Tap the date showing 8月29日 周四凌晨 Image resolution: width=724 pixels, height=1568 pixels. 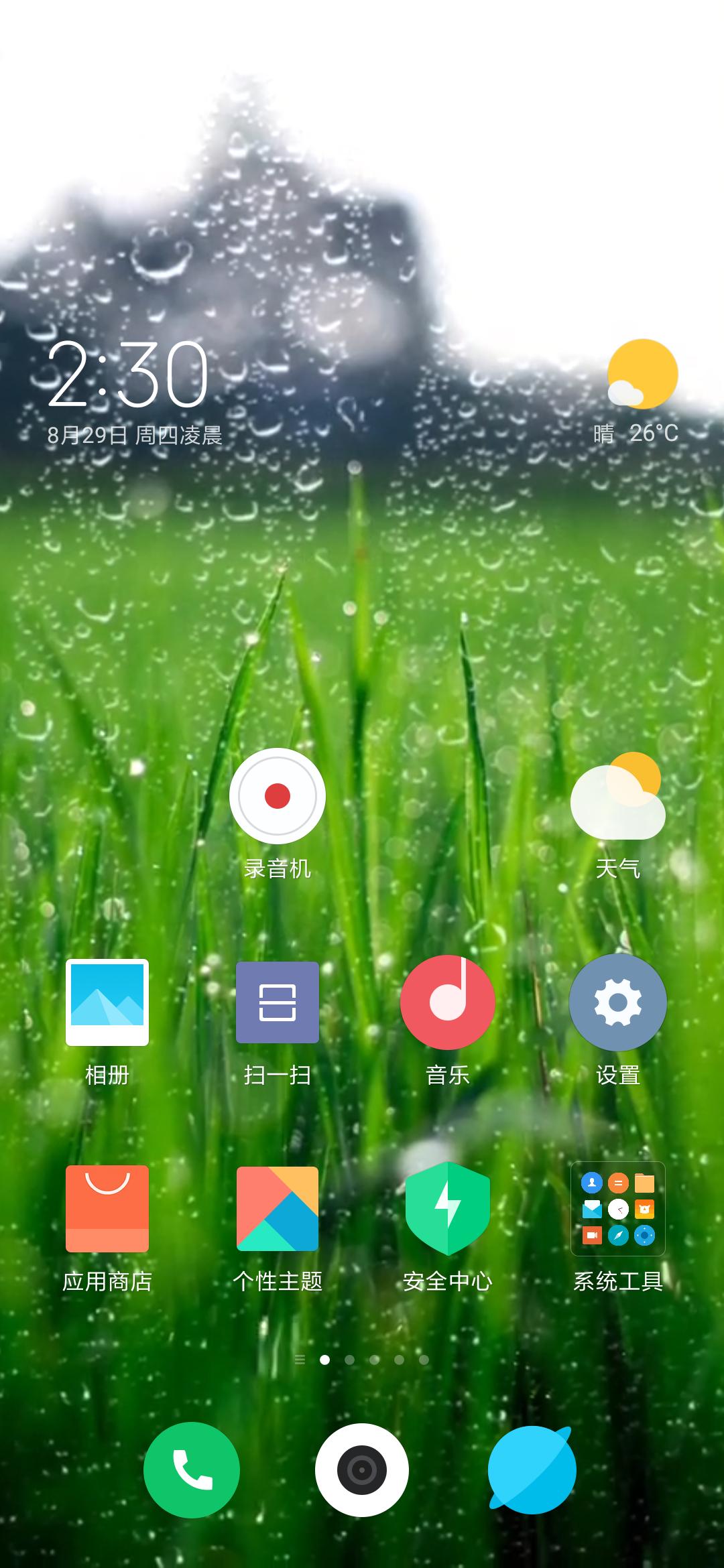(x=137, y=434)
